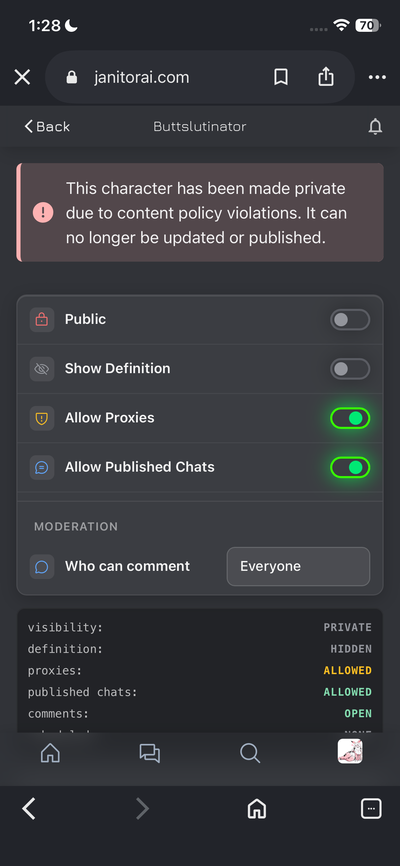The image size is (400, 866).
Task: Share the current page
Action: (x=326, y=77)
